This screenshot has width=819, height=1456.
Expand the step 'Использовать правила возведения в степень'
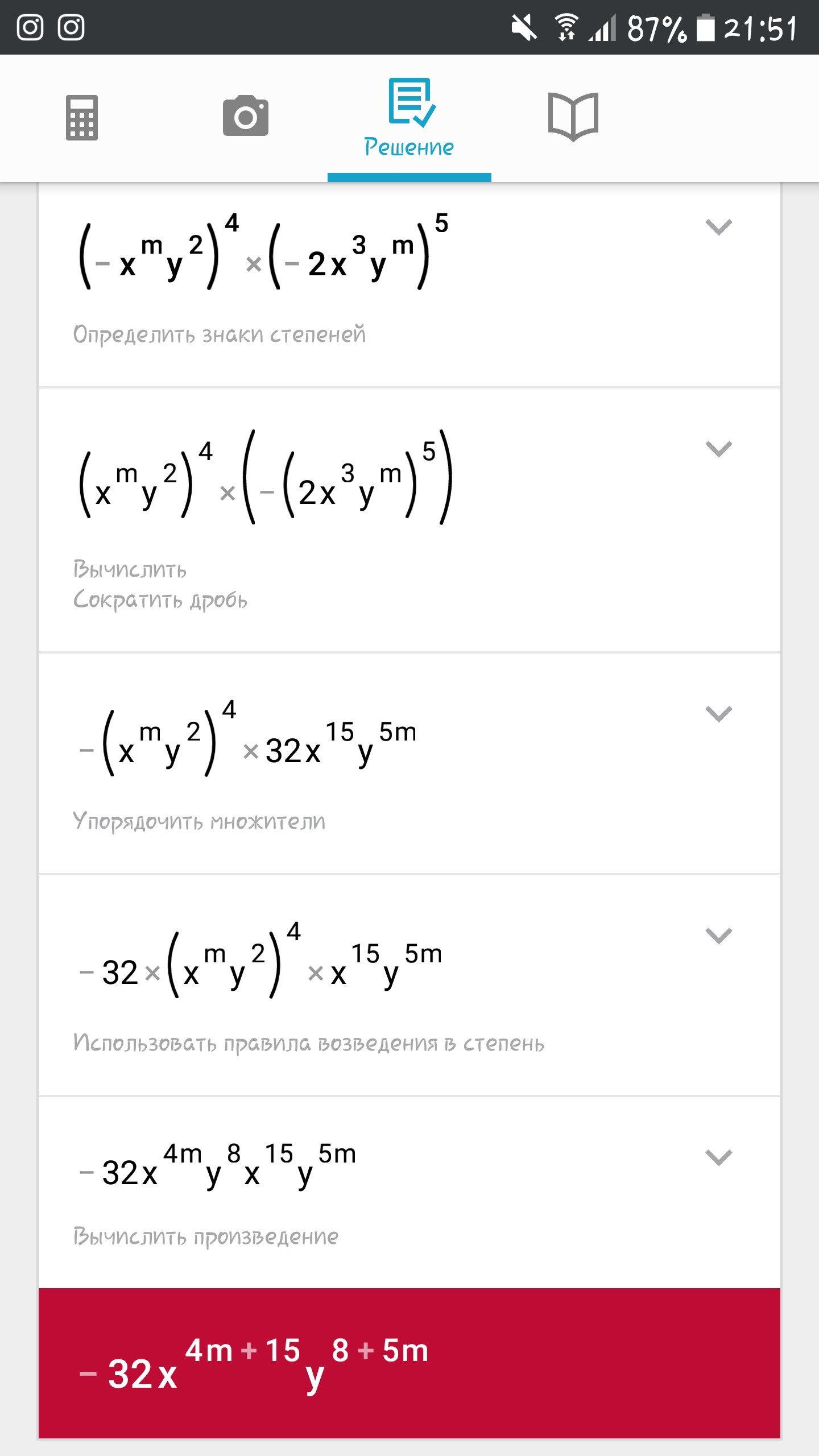pos(718,935)
